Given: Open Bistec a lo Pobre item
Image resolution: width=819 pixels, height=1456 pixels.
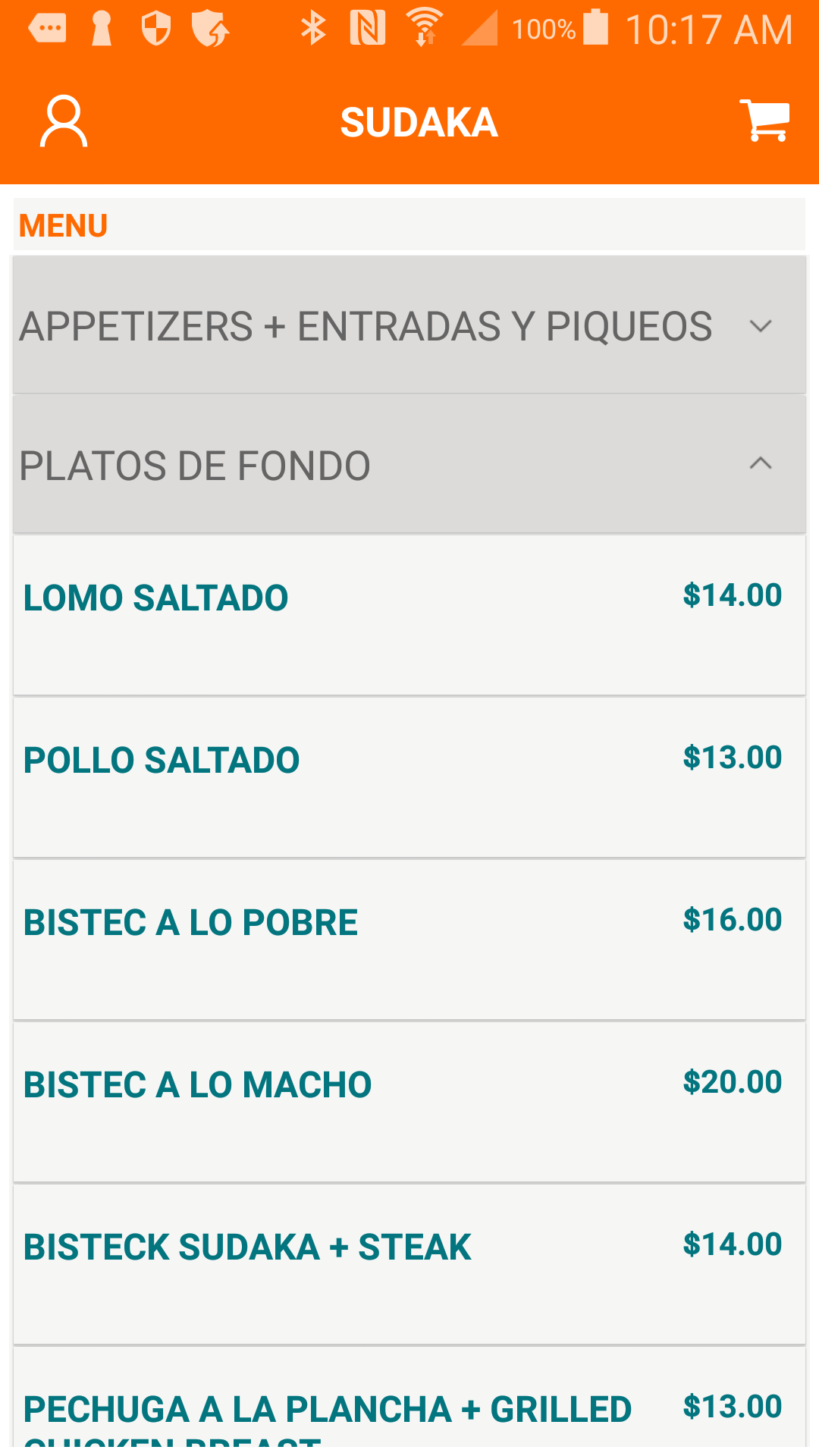Looking at the screenshot, I should [x=409, y=939].
